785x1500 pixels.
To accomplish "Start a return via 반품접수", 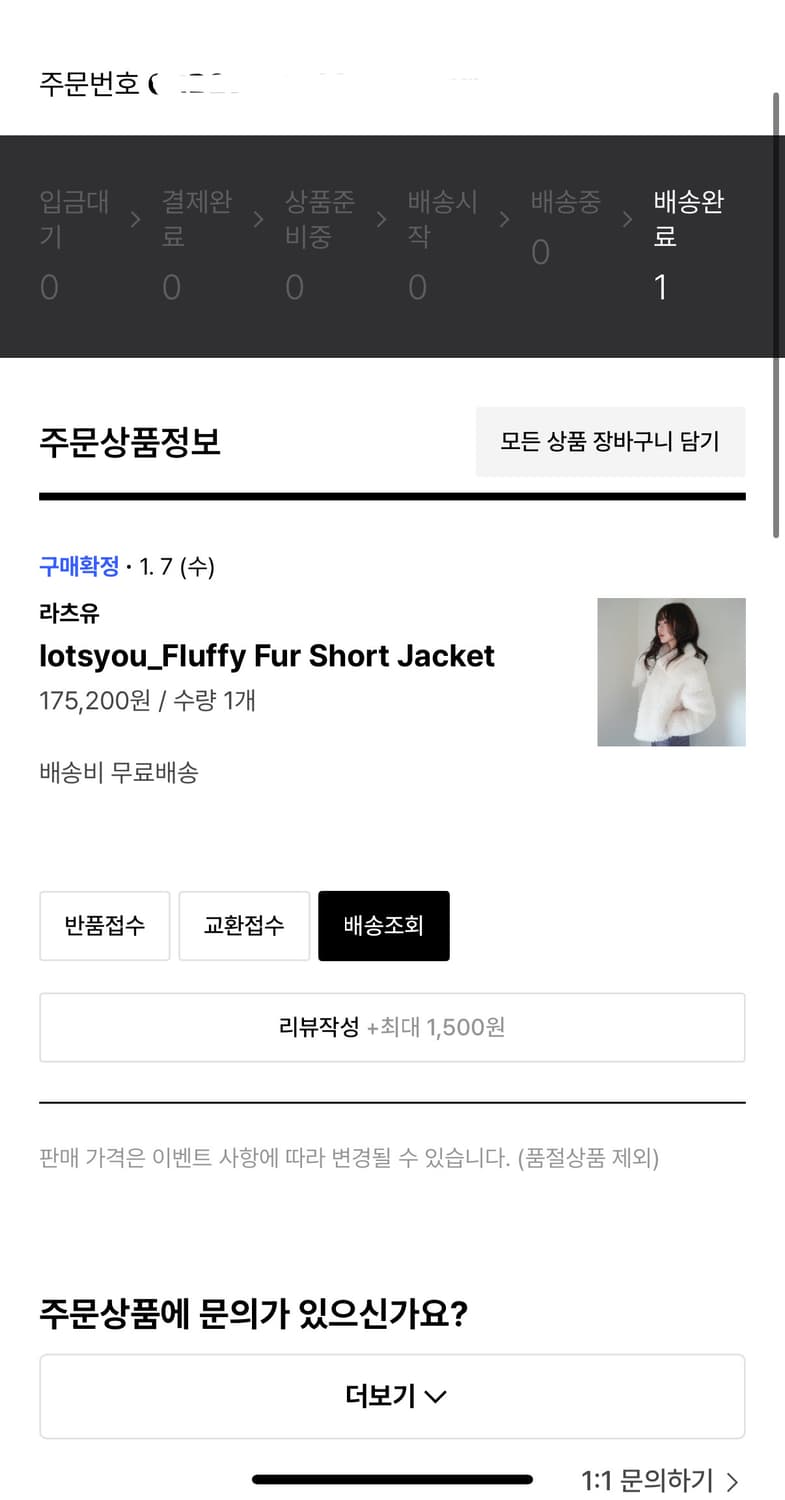I will coord(104,925).
